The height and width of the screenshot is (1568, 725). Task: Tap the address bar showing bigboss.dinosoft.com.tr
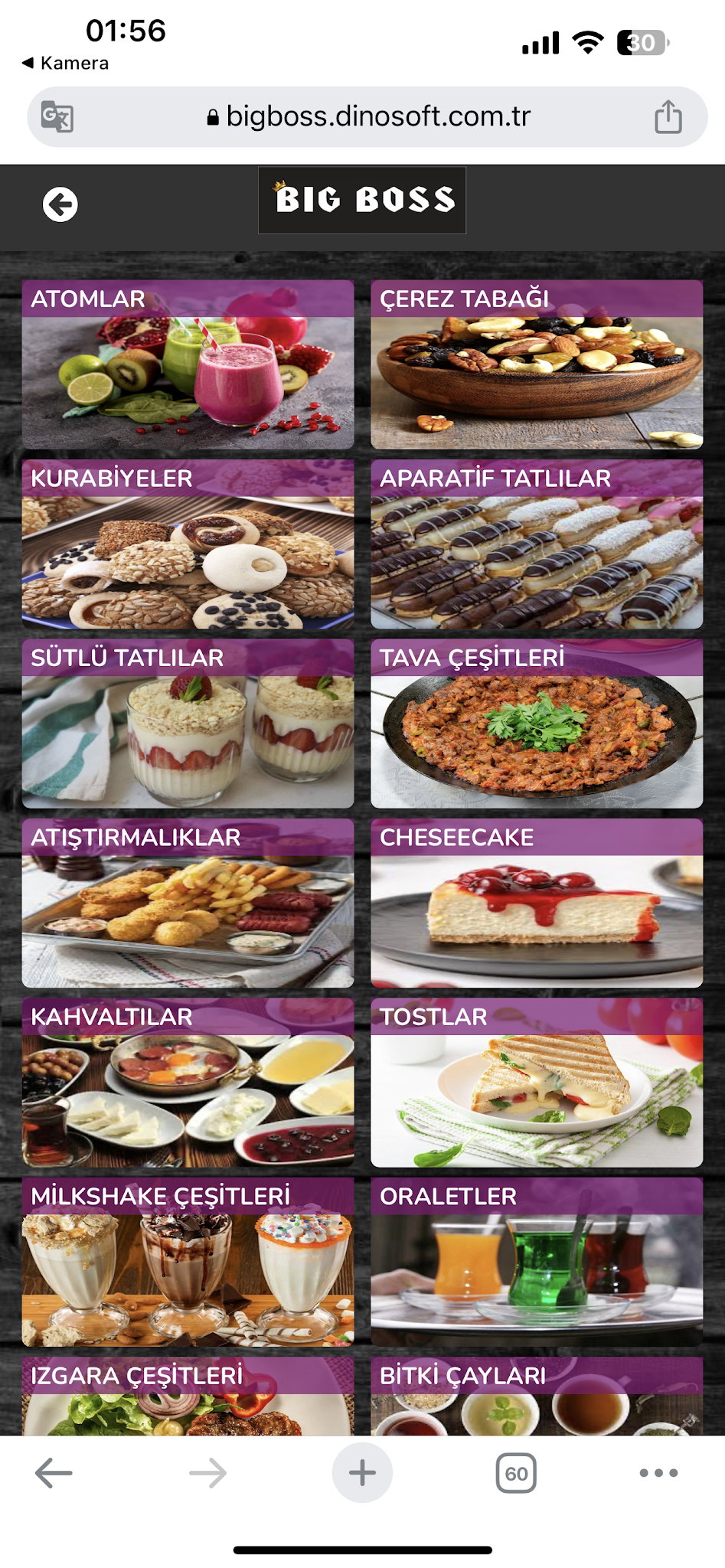tap(362, 115)
